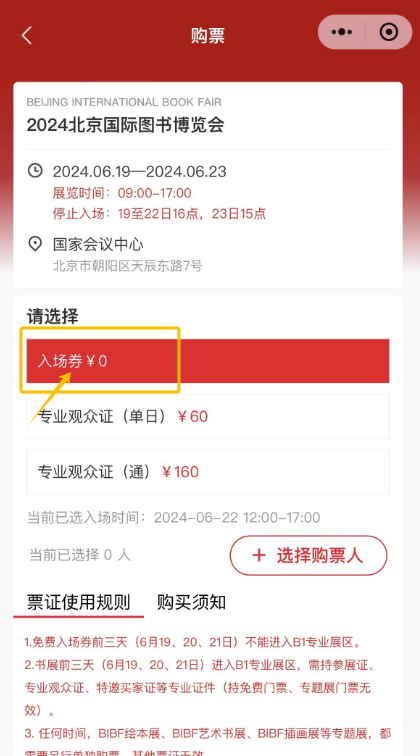Tap 选择购票人 to add ticket buyers
Screen dimensions: 420x756
point(309,555)
